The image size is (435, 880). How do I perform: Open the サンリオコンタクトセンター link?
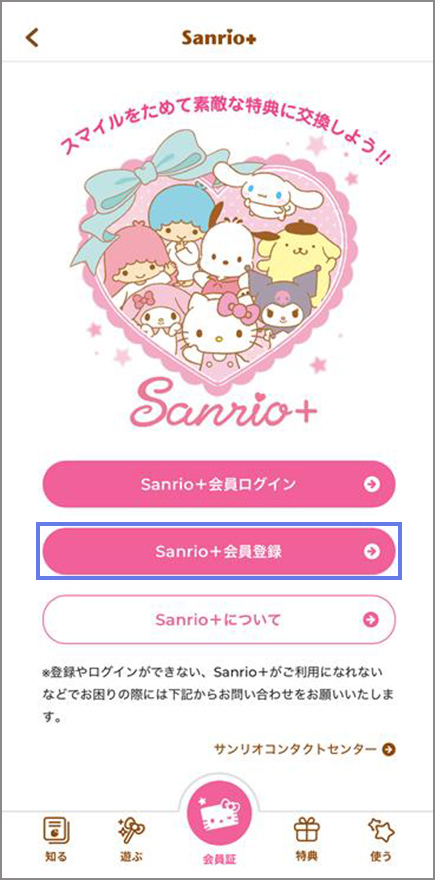point(305,749)
